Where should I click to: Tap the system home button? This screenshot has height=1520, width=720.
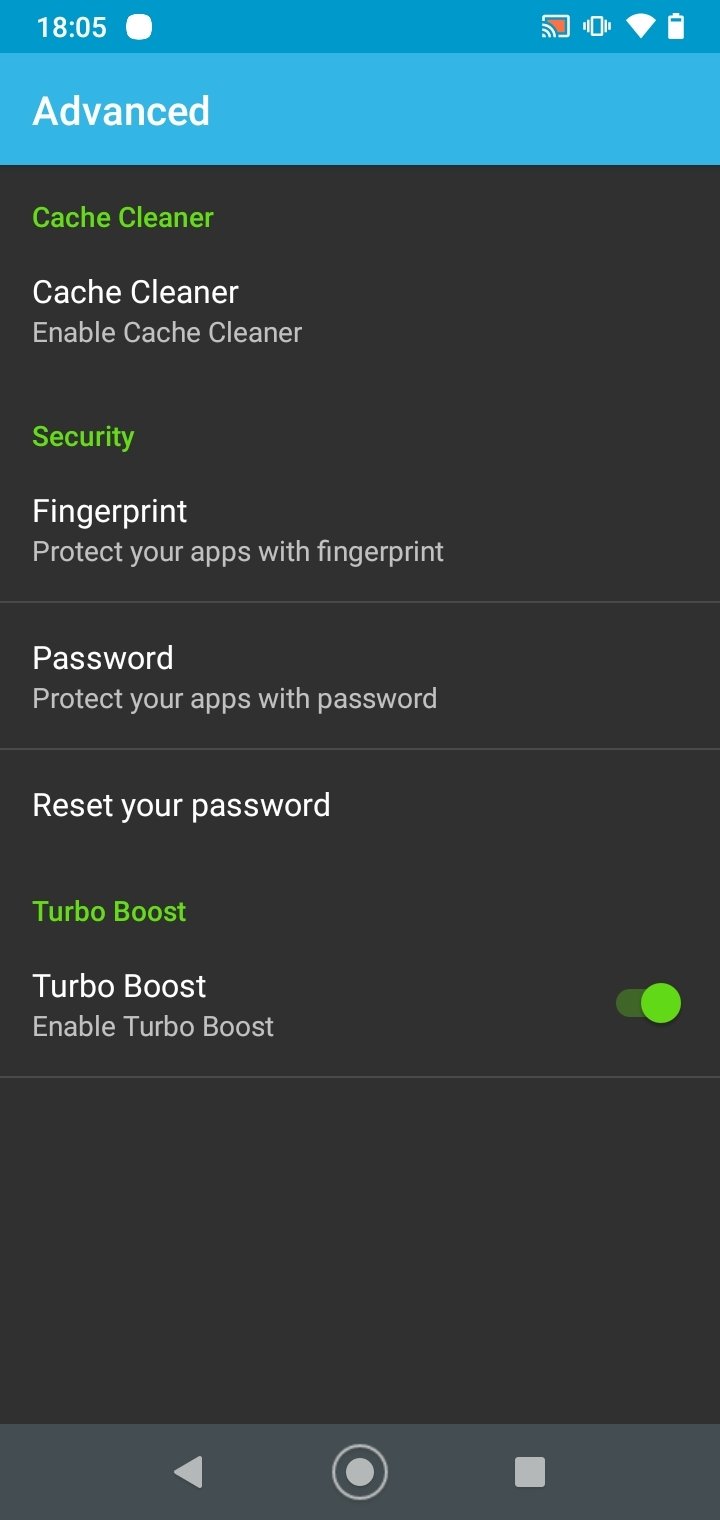pos(360,1472)
